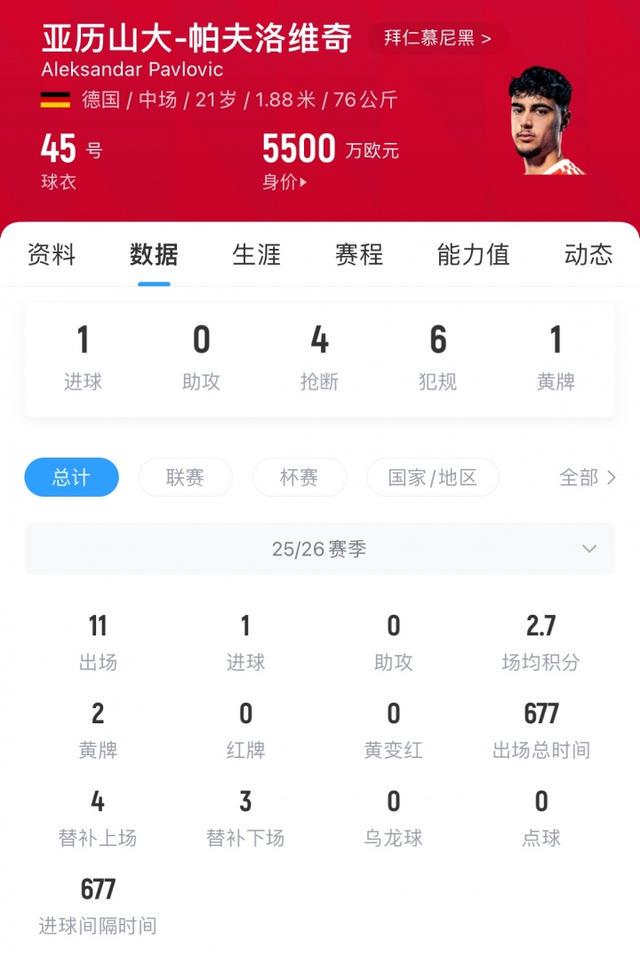Tap the player's profile photo
The width and height of the screenshot is (640, 957).
pos(541,121)
